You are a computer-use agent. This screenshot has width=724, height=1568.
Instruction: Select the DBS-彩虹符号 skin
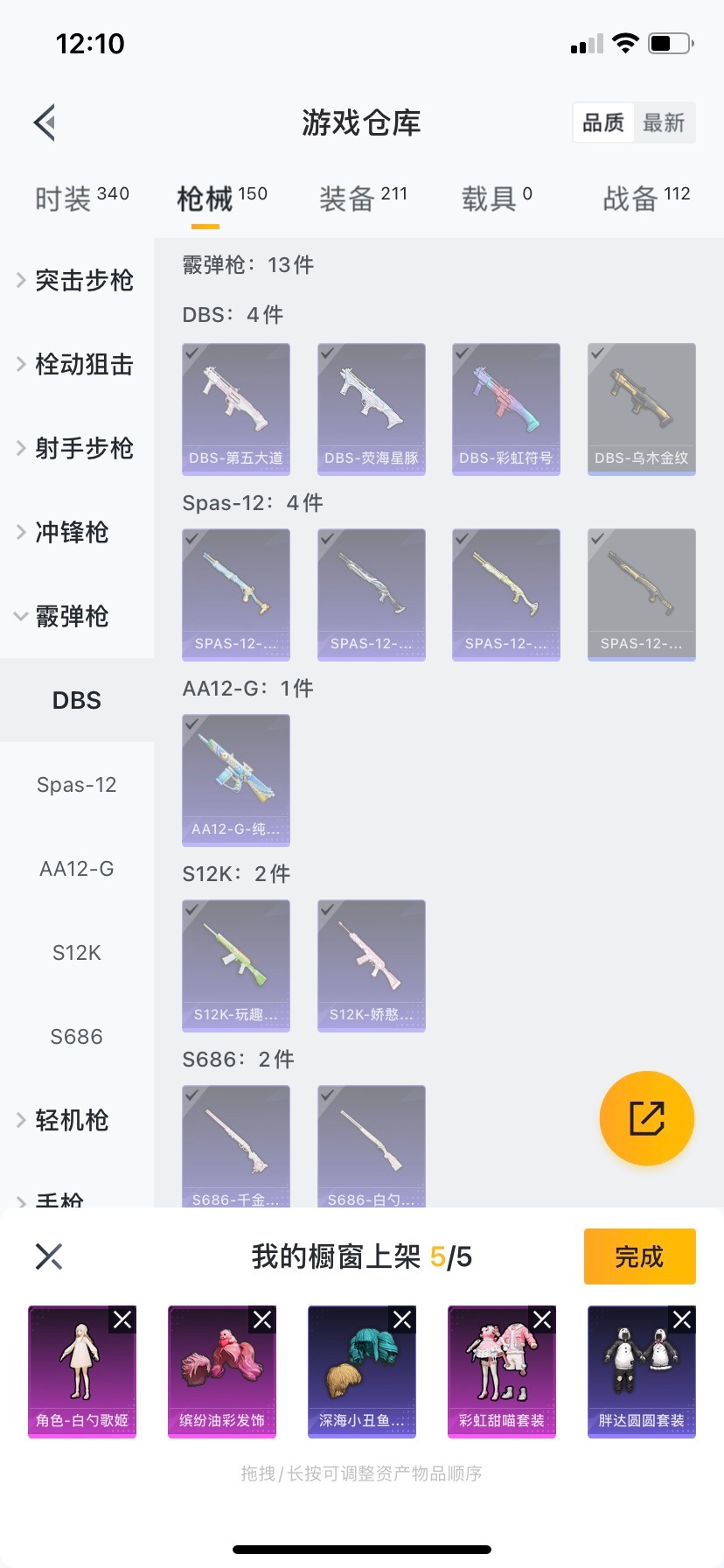tap(506, 409)
